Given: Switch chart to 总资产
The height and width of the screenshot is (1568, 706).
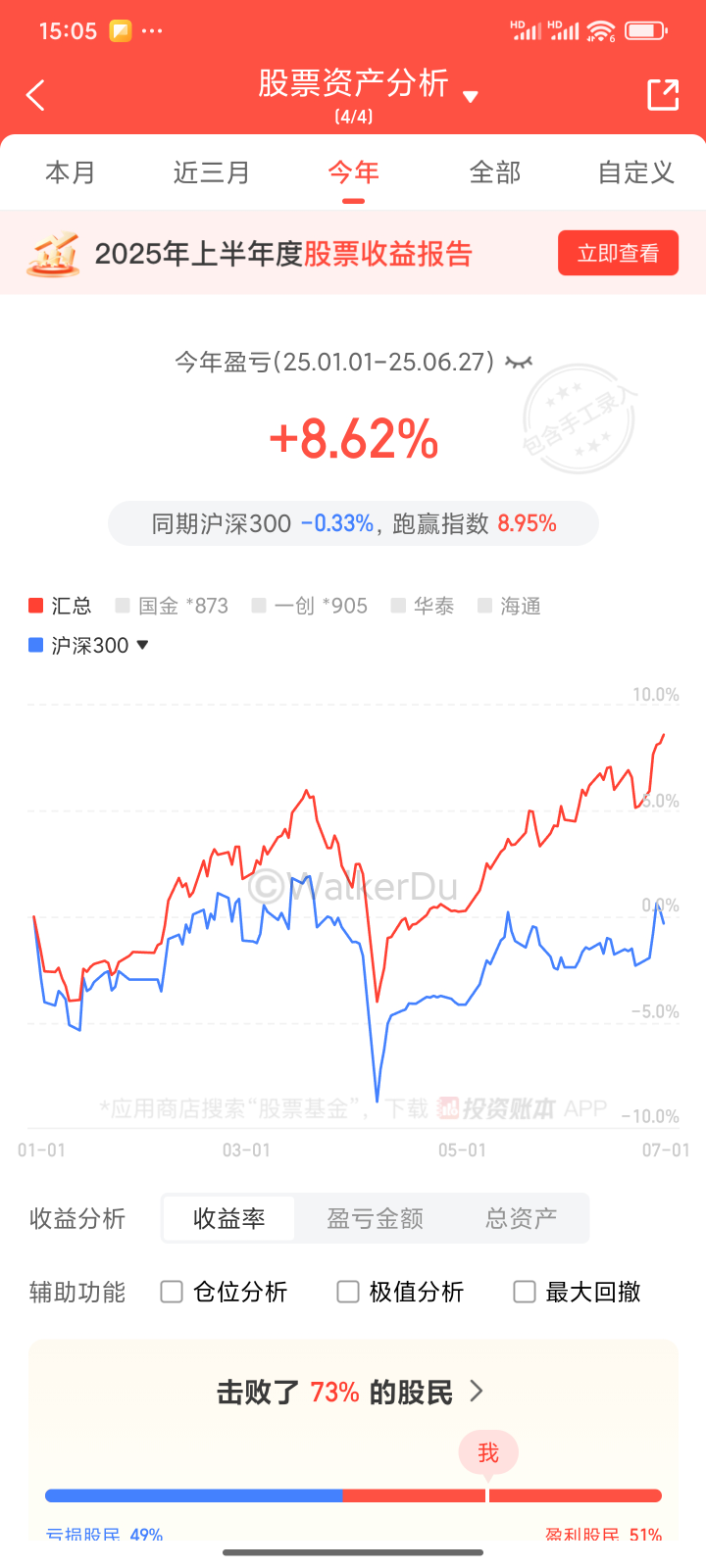Looking at the screenshot, I should [x=521, y=1218].
